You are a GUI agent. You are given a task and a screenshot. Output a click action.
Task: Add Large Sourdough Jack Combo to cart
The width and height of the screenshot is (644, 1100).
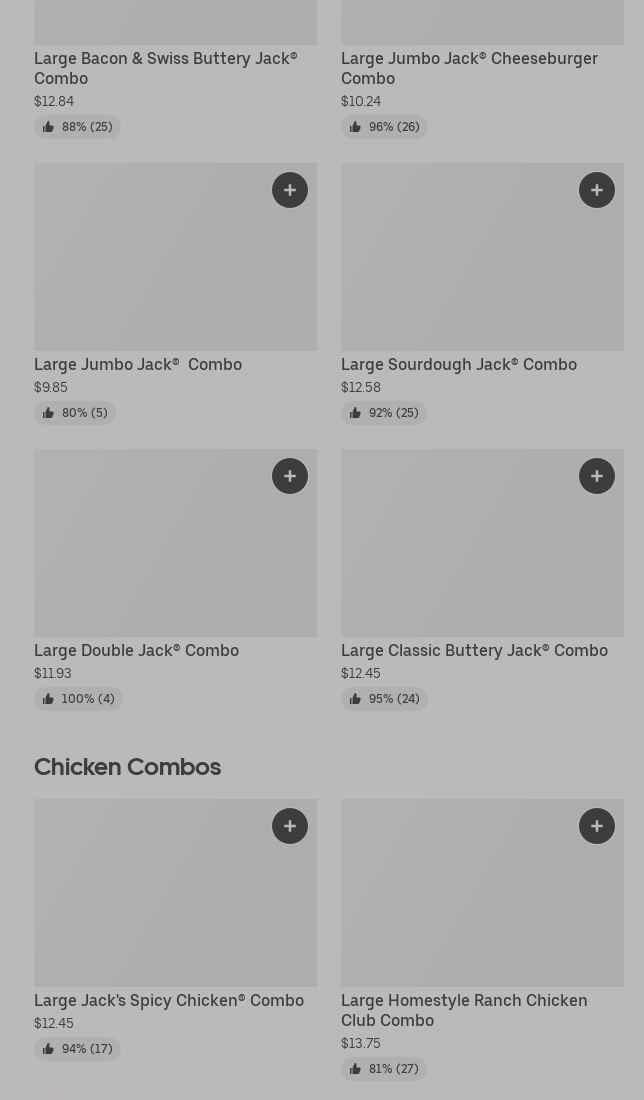coord(597,190)
